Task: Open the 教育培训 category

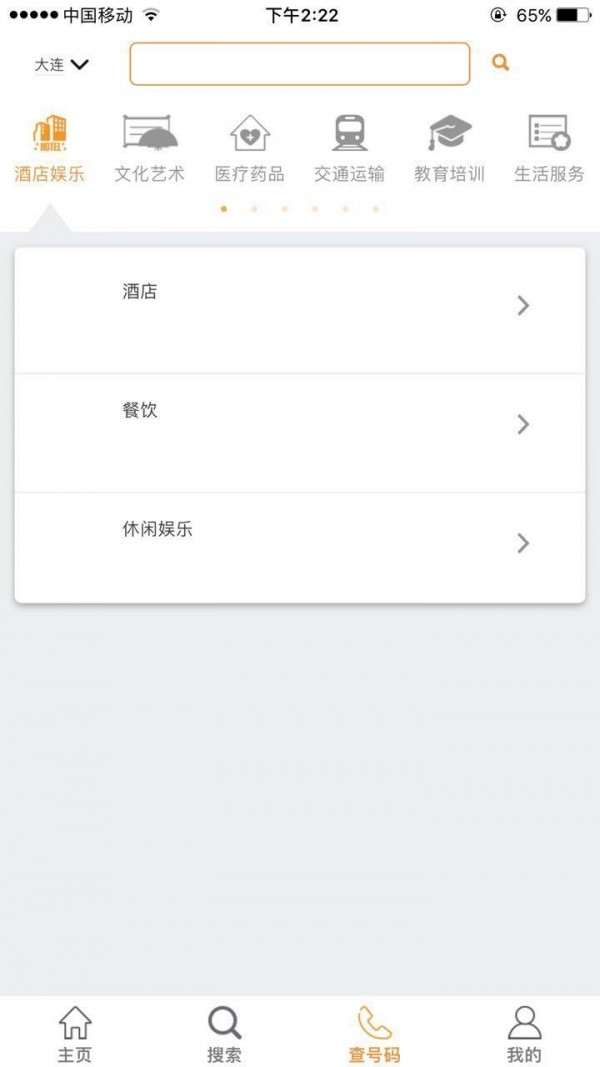Action: pyautogui.click(x=449, y=149)
